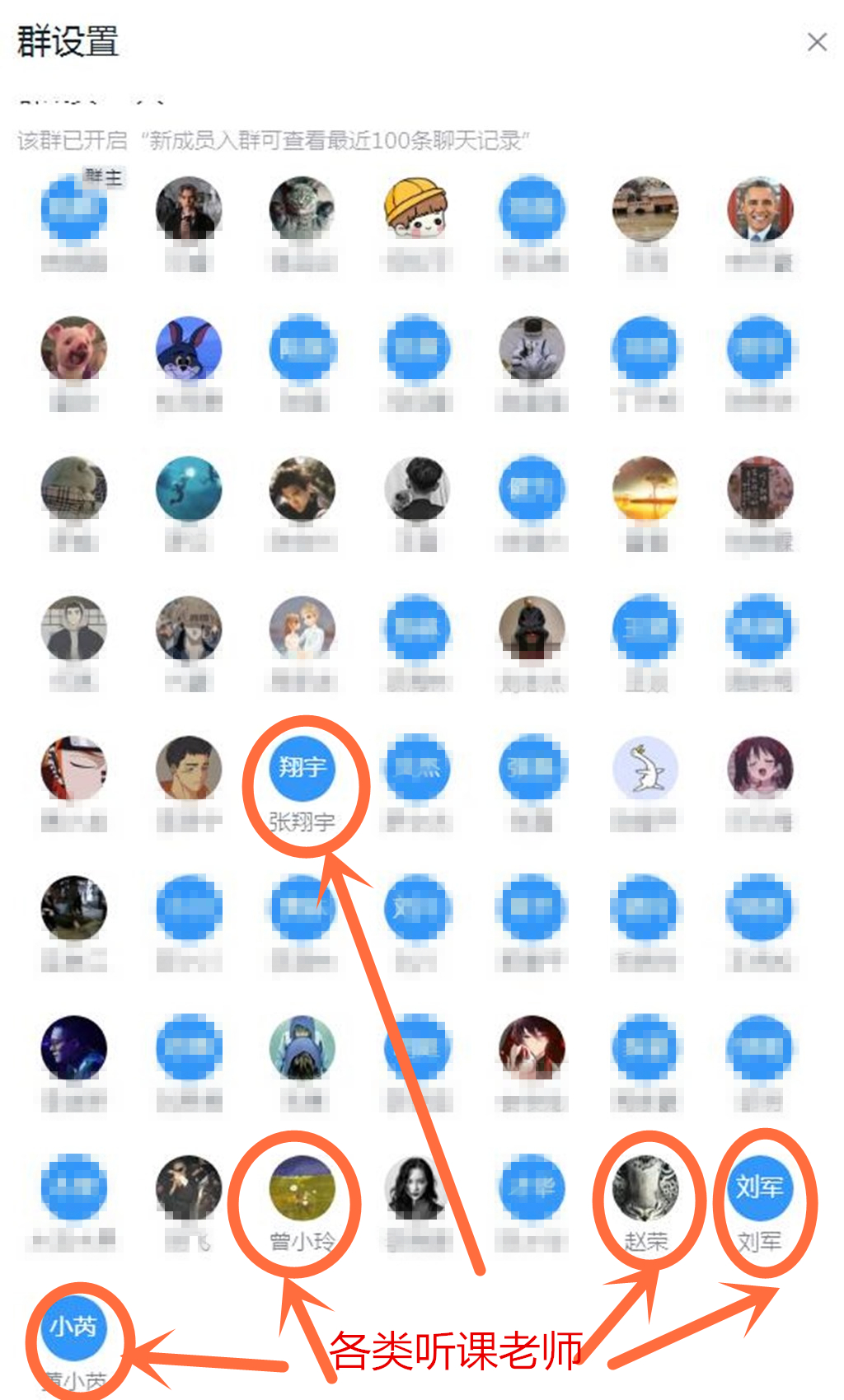This screenshot has width=844, height=1400.
Task: Open the group owner's avatar tagged 群主
Action: point(74,210)
